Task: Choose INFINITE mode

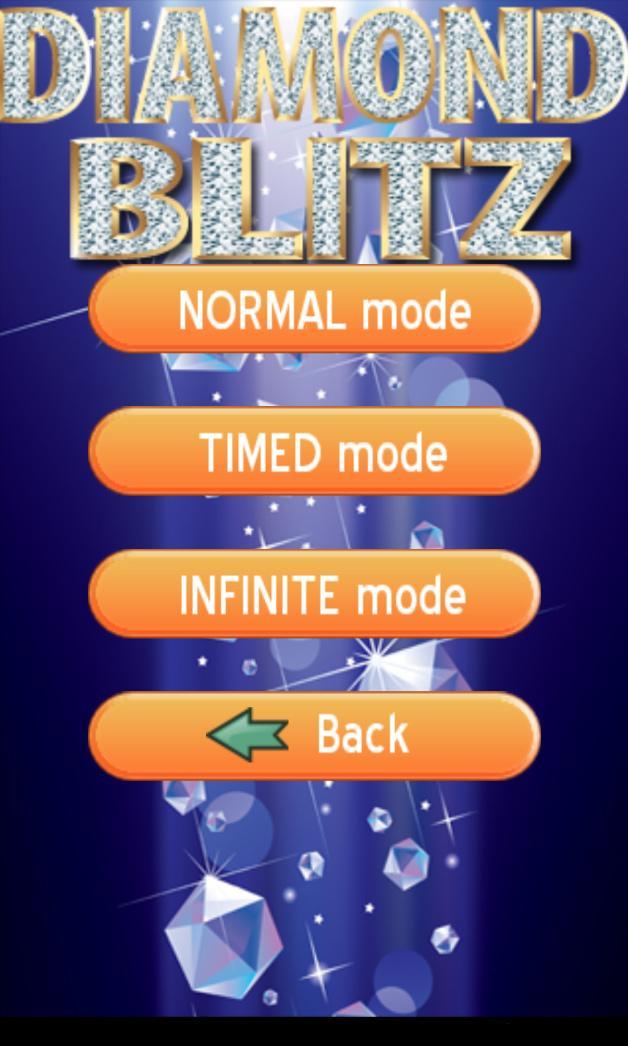Action: coord(314,594)
